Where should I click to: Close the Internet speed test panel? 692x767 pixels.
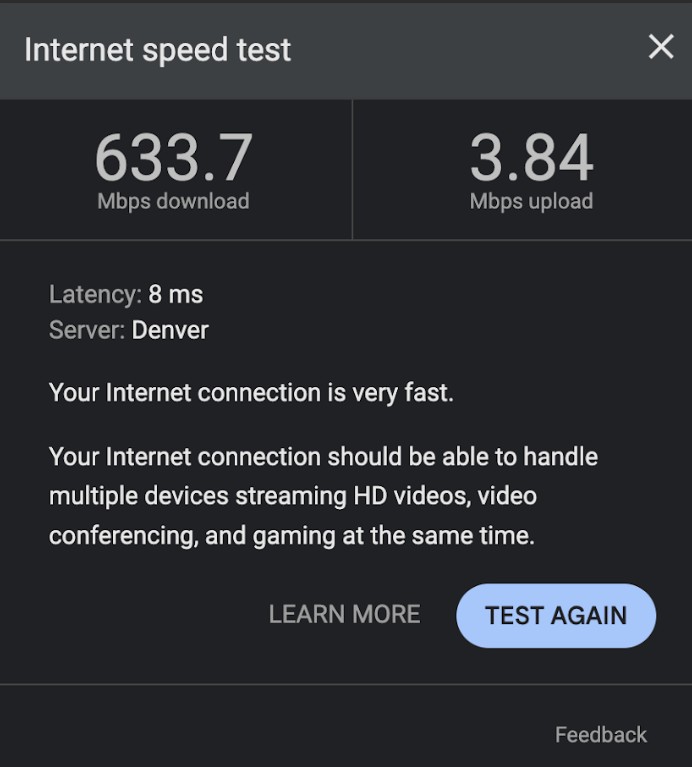pyautogui.click(x=661, y=47)
